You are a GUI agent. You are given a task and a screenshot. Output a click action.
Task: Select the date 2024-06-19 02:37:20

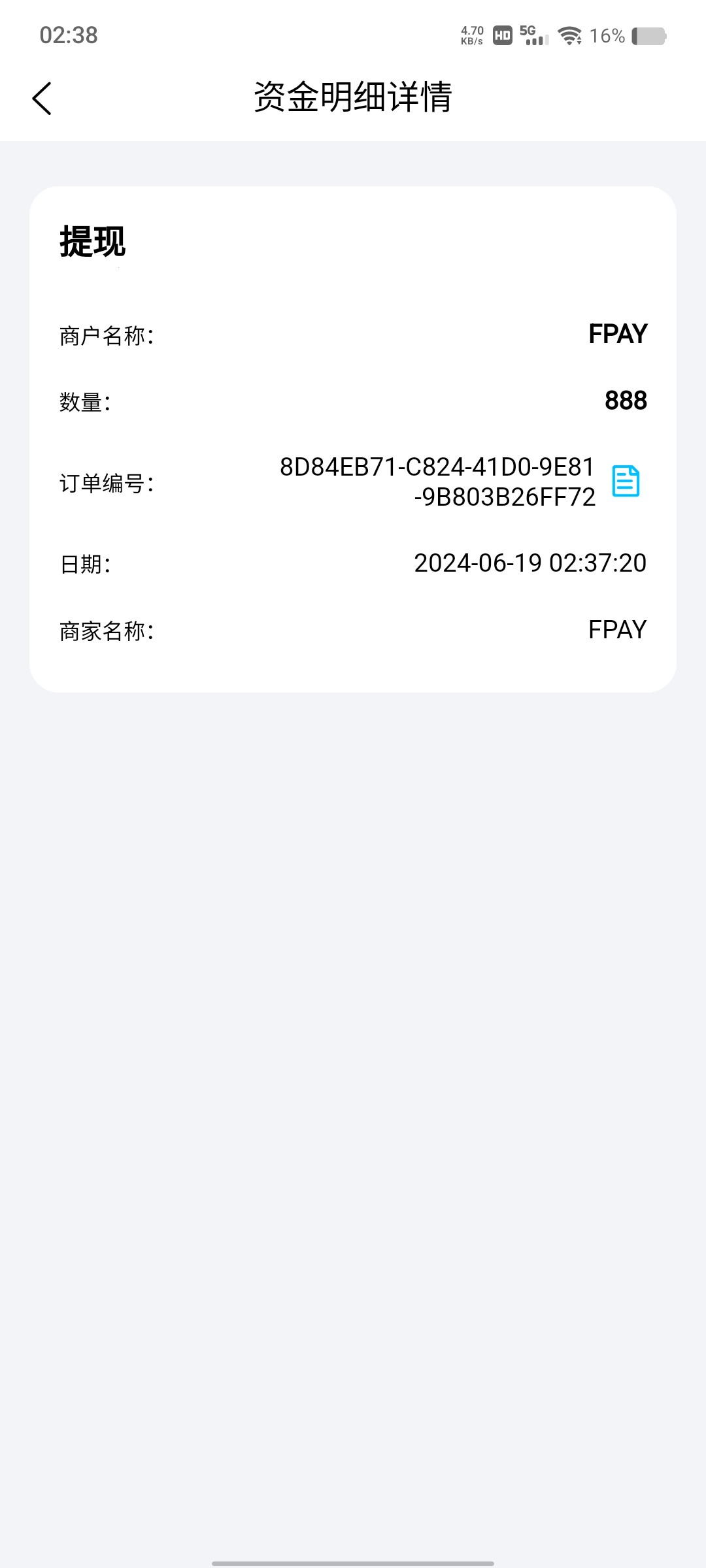[528, 563]
